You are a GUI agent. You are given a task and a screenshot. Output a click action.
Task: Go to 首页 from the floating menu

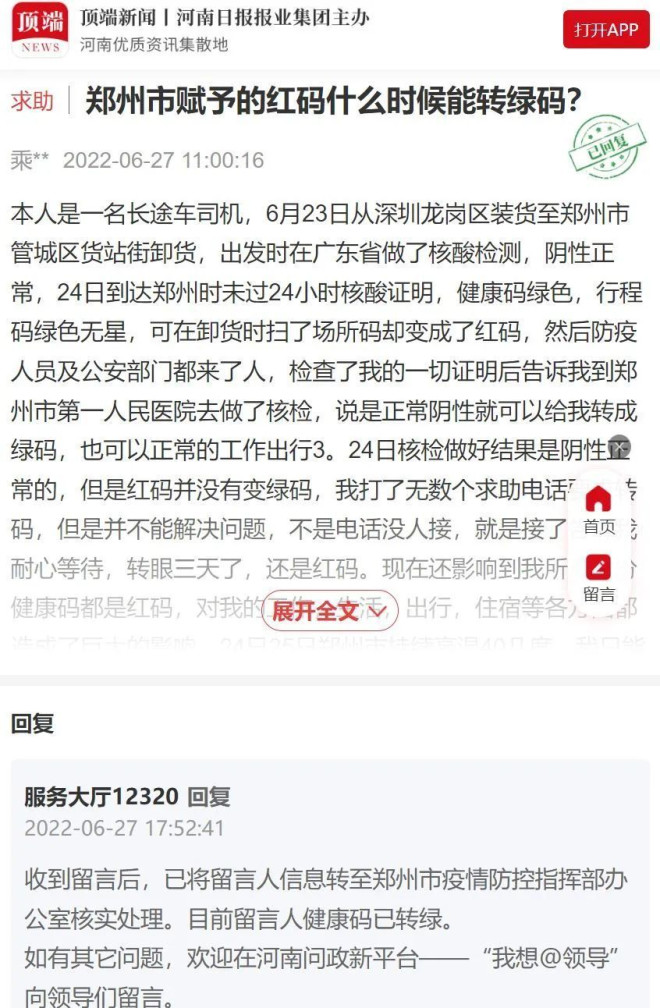tap(599, 509)
